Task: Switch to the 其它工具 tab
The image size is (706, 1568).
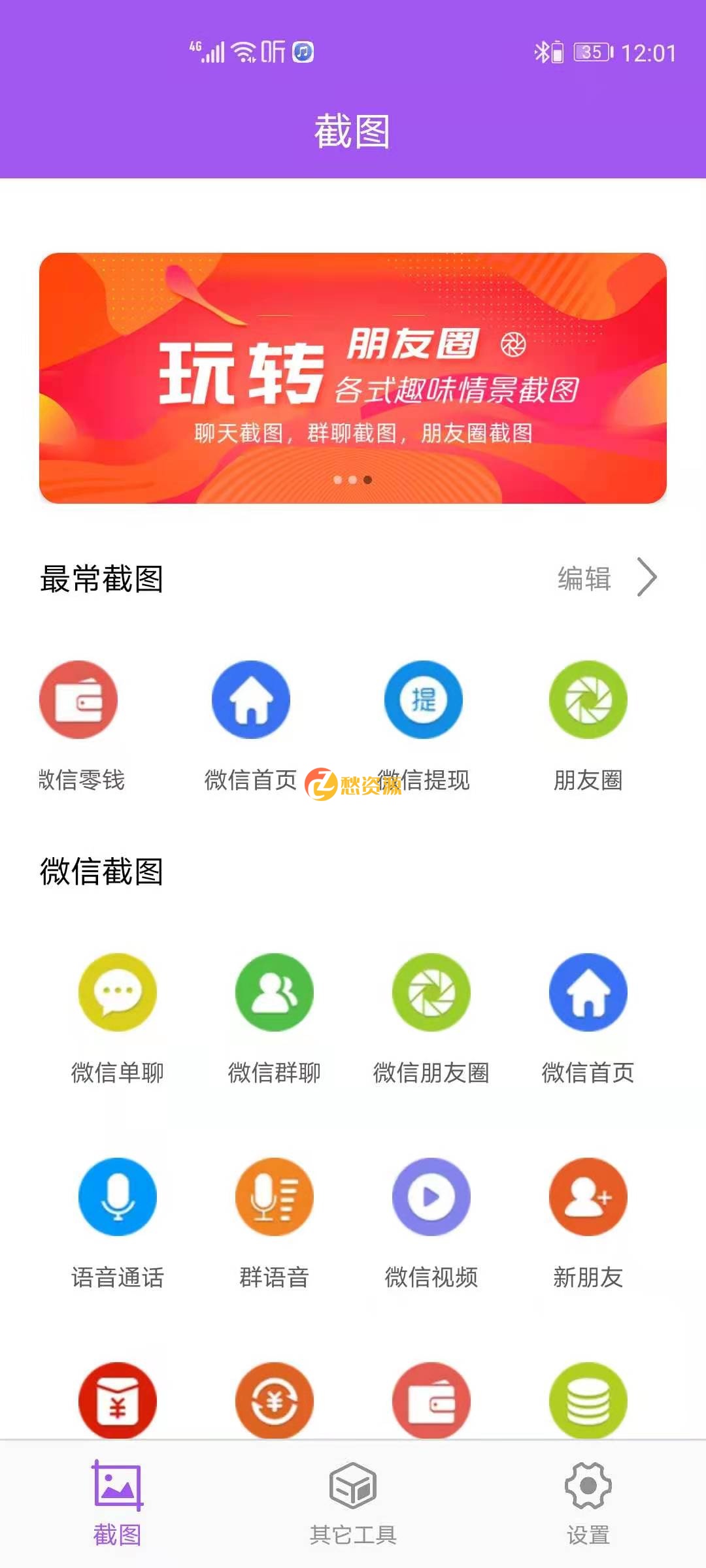Action: pos(353,1503)
